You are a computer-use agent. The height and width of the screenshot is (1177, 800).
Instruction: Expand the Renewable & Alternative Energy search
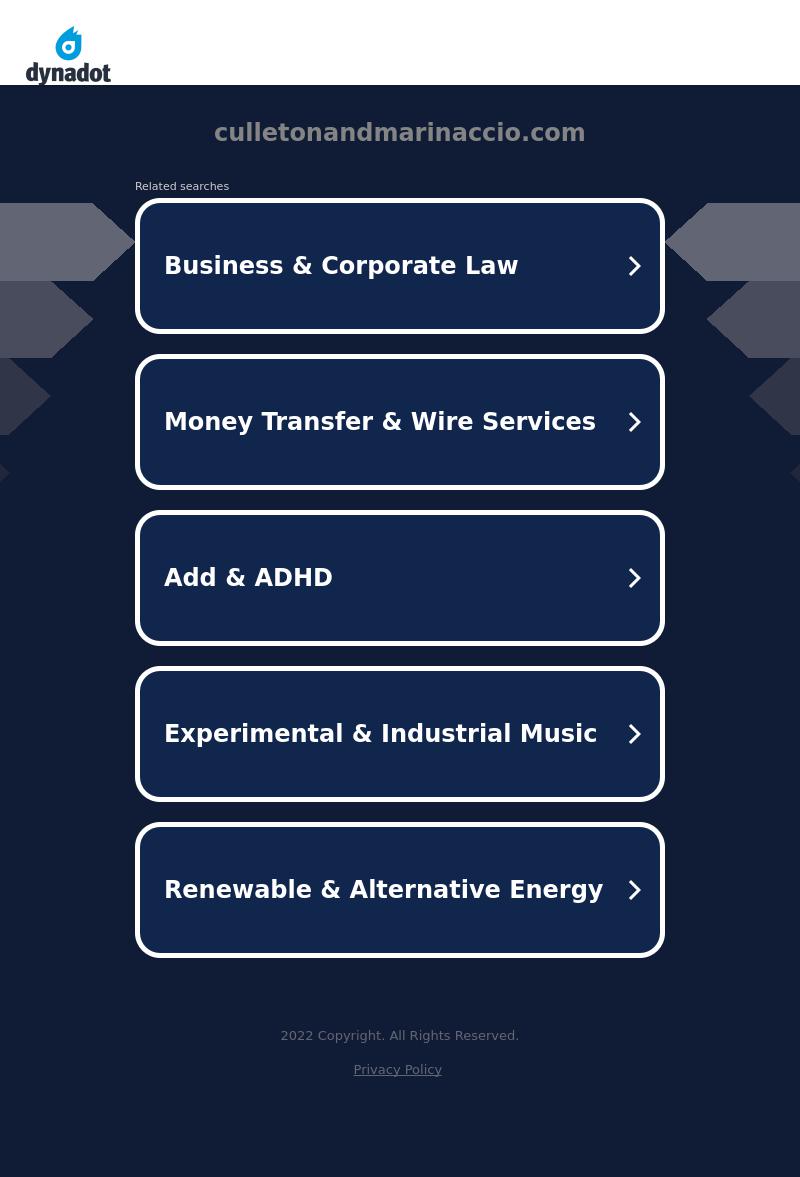pos(400,890)
